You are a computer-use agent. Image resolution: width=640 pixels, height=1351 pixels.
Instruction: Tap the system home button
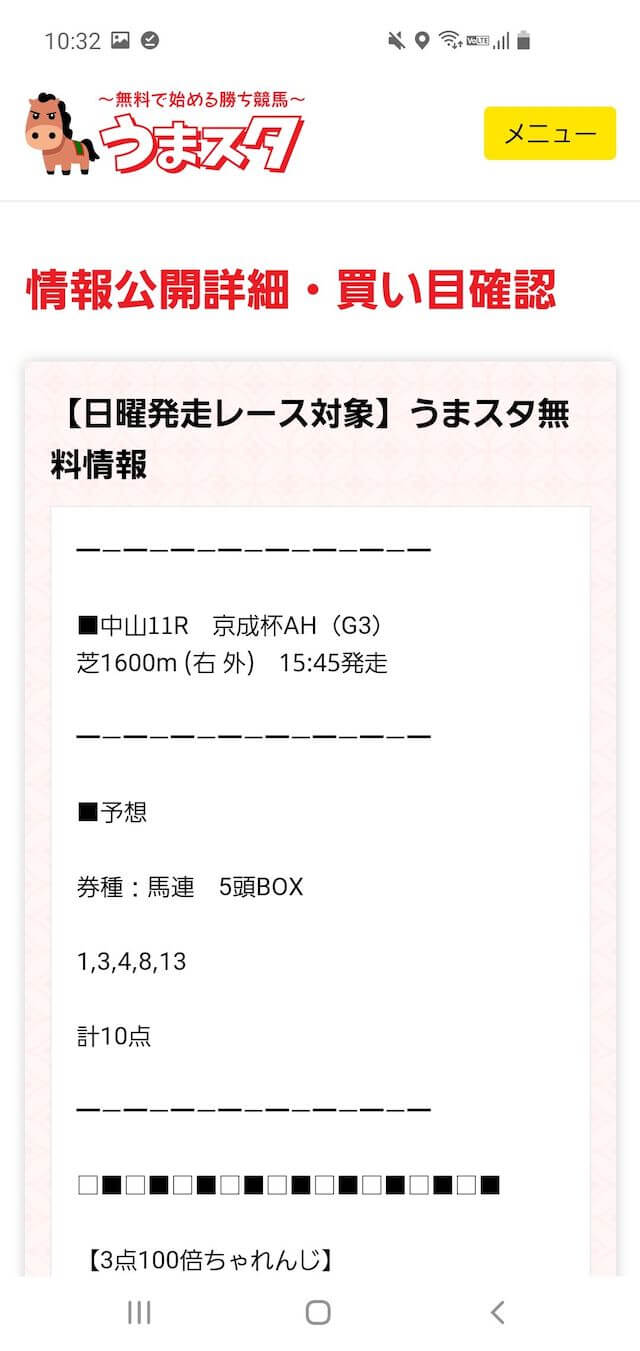pyautogui.click(x=318, y=1312)
